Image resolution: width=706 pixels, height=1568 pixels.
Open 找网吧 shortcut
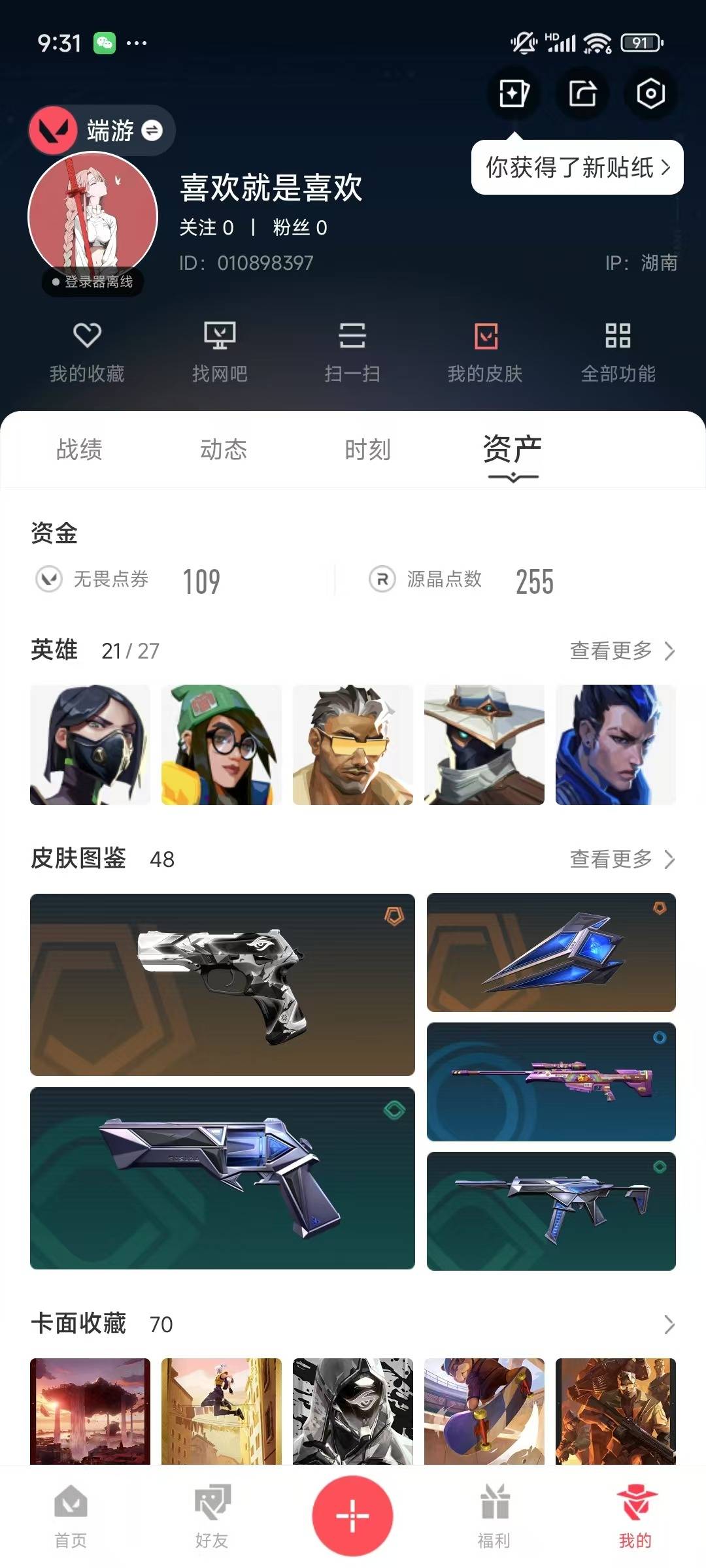[220, 352]
